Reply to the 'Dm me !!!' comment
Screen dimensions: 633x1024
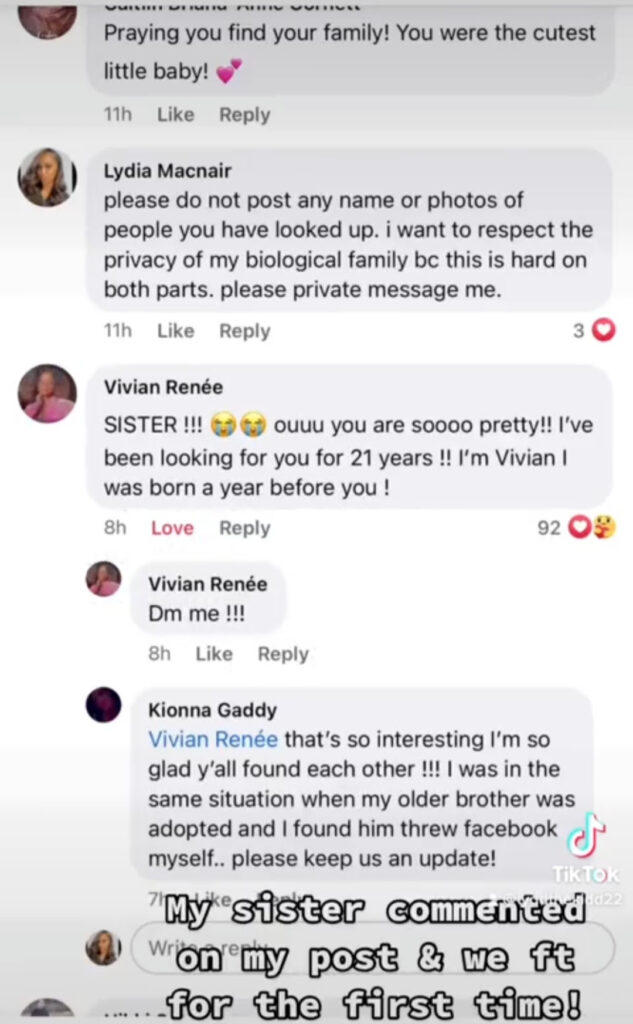pyautogui.click(x=282, y=654)
